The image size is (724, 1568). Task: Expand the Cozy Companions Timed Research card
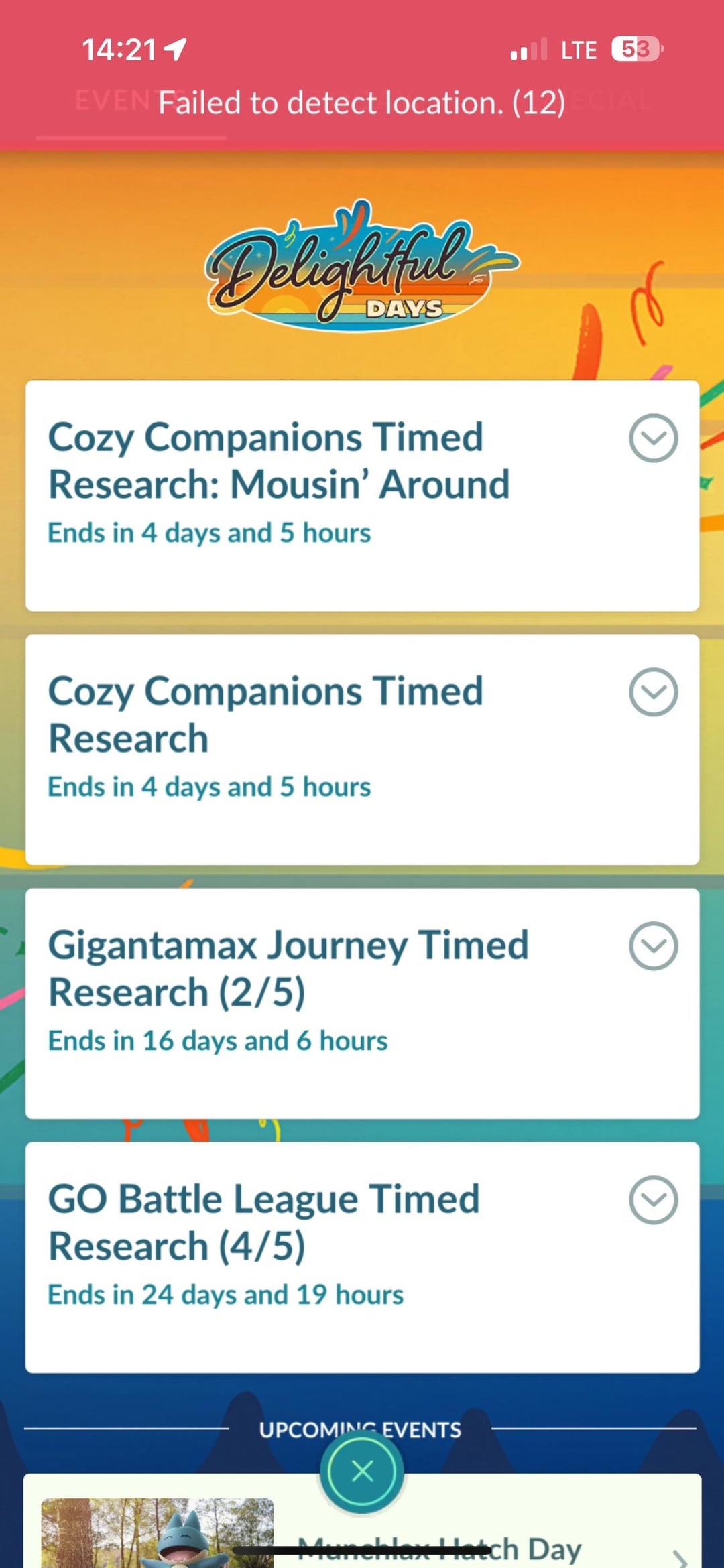point(653,692)
